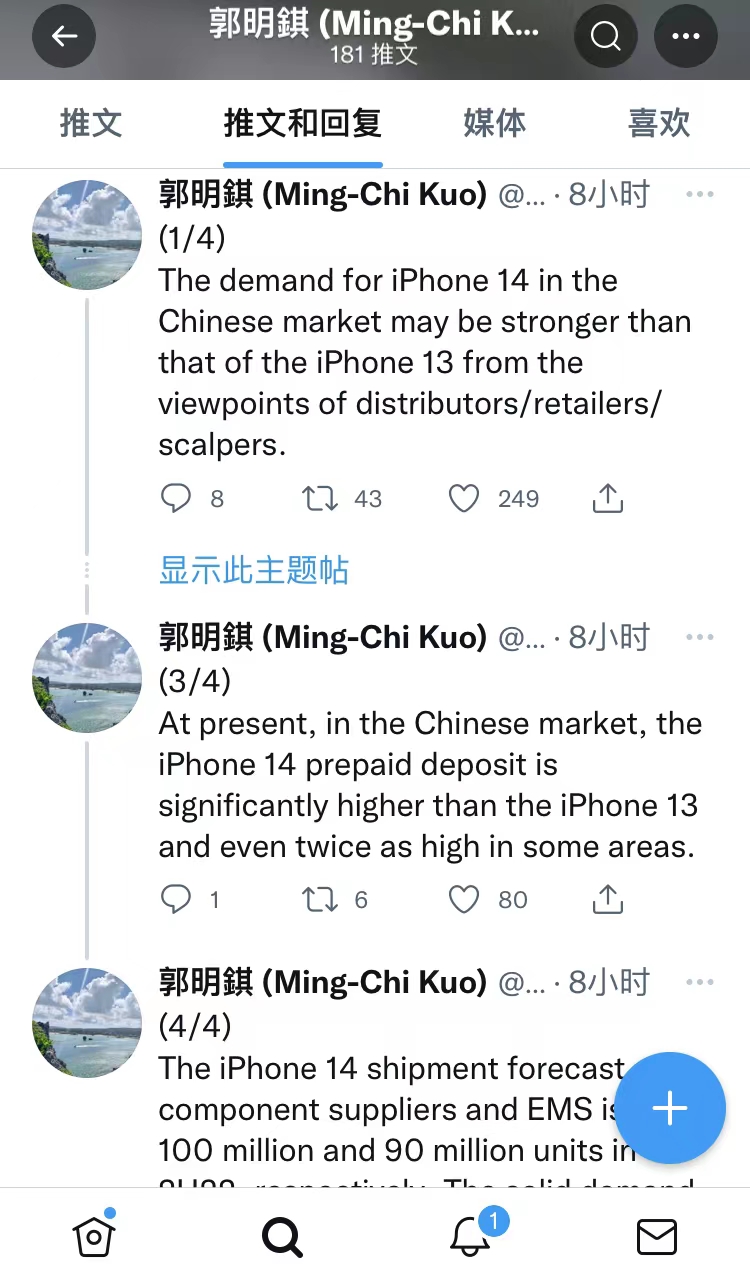Open direct messages envelope
750x1286 pixels.
tap(657, 1237)
